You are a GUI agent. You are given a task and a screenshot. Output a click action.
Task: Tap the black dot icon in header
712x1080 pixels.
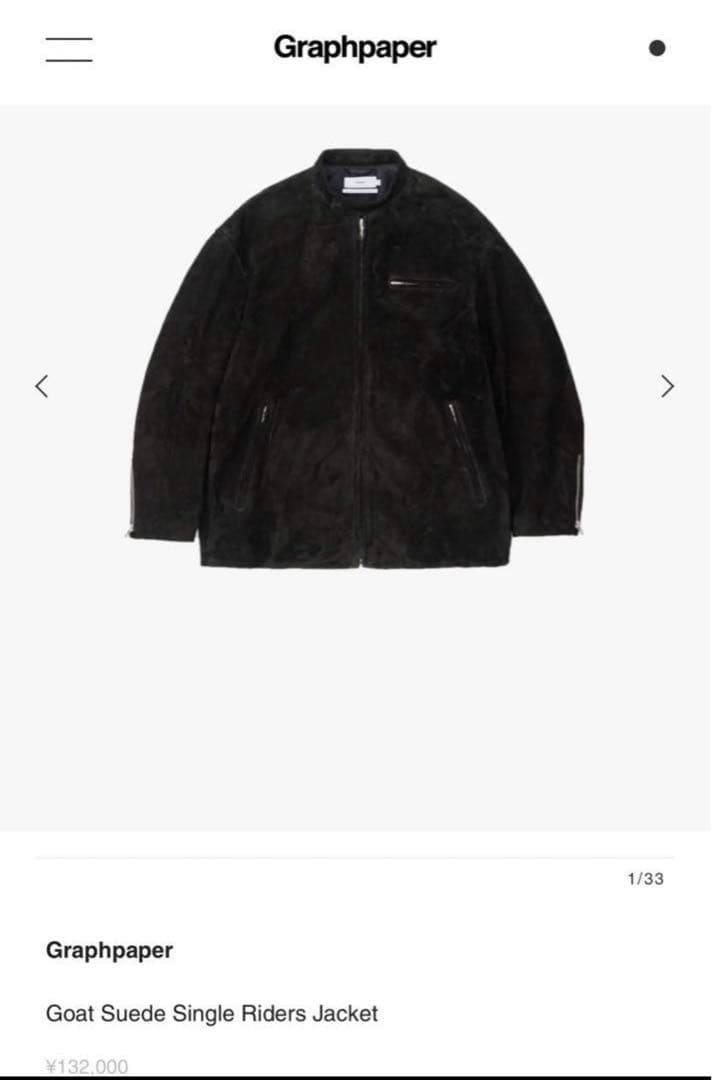pos(657,48)
